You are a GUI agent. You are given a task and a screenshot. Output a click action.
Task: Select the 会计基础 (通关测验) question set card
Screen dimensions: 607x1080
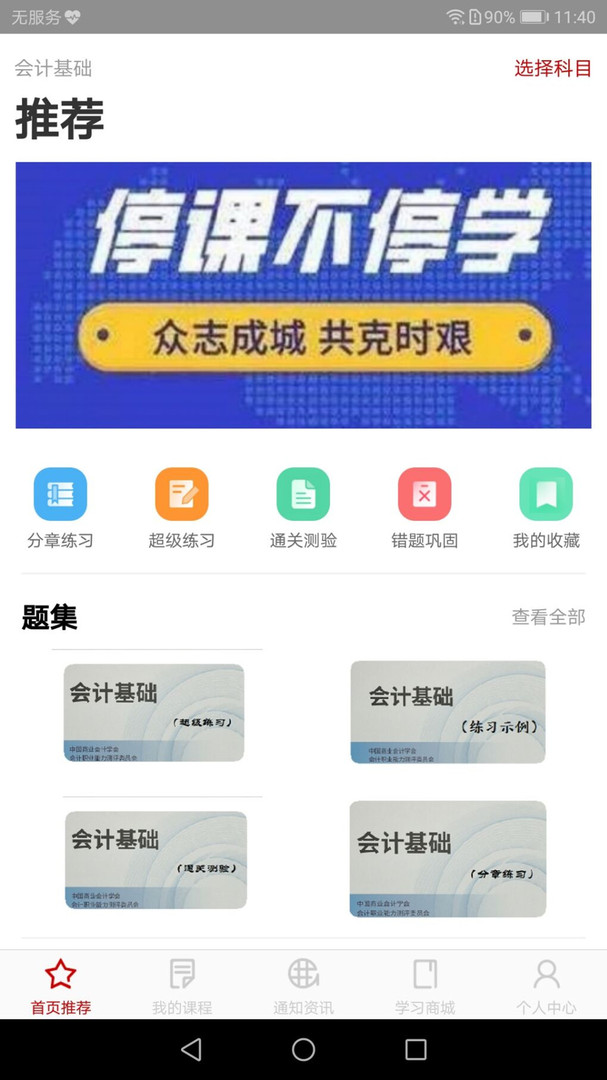[156, 859]
